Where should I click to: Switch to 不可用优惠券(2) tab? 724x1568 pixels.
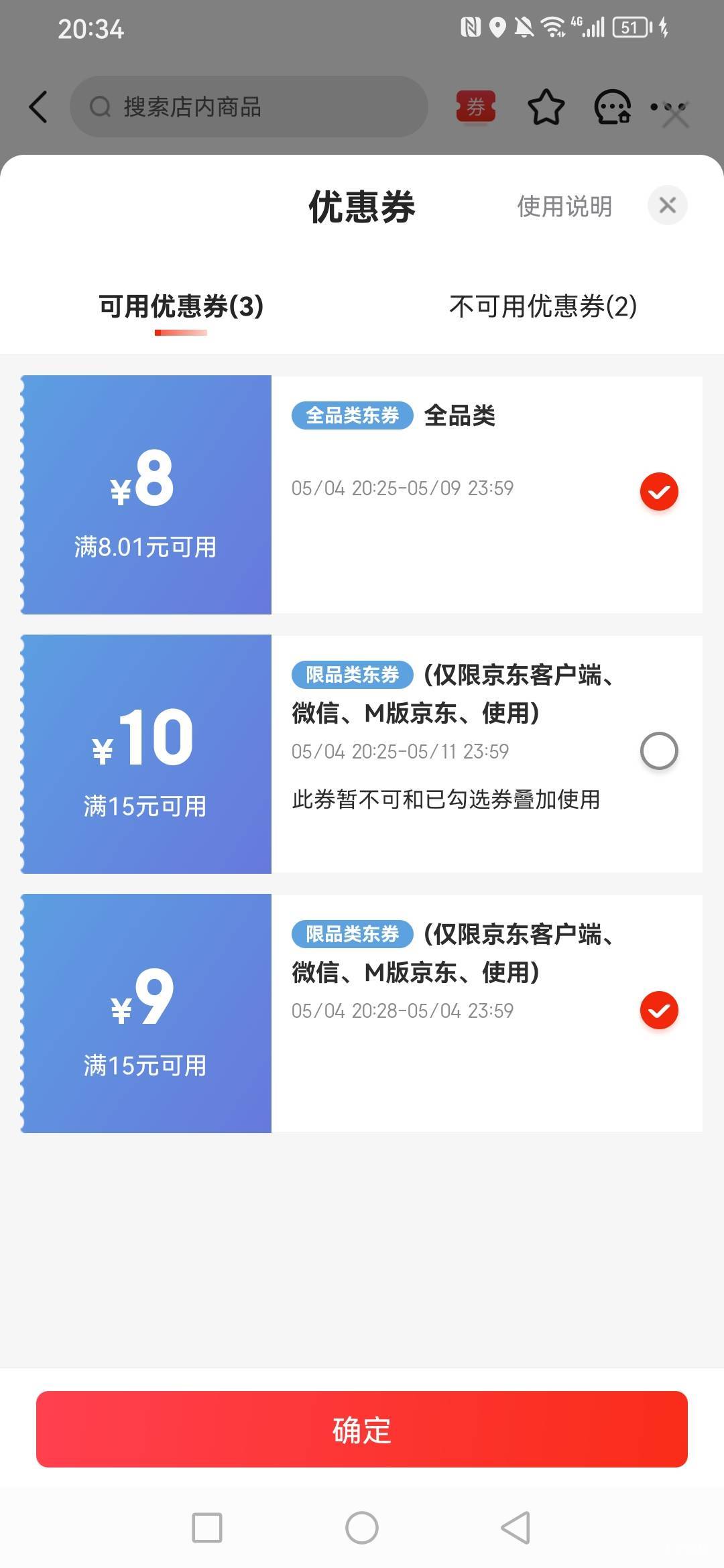(543, 306)
